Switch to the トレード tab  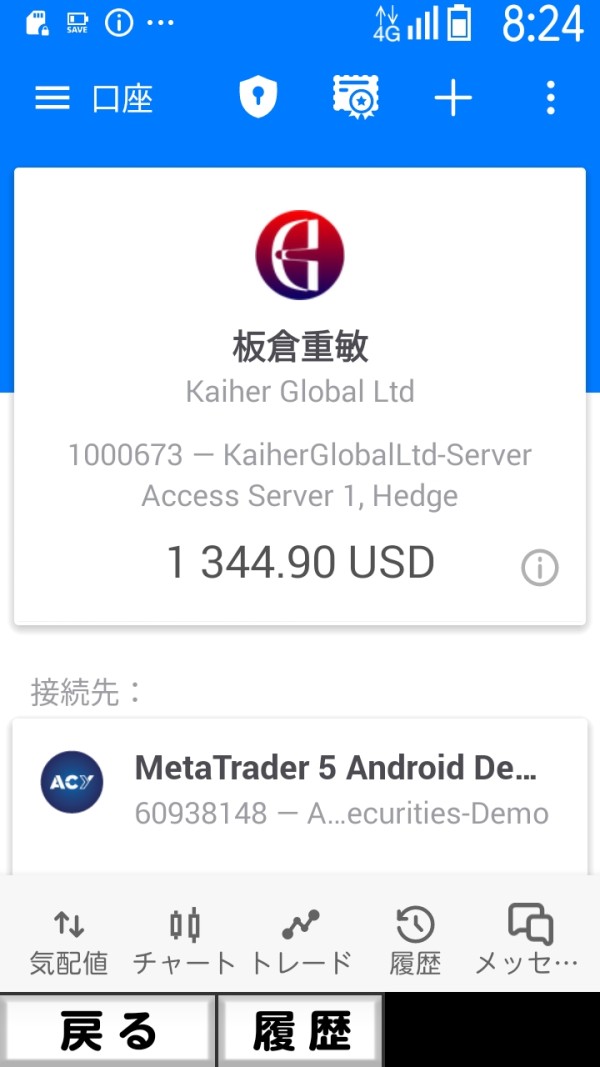pyautogui.click(x=301, y=942)
